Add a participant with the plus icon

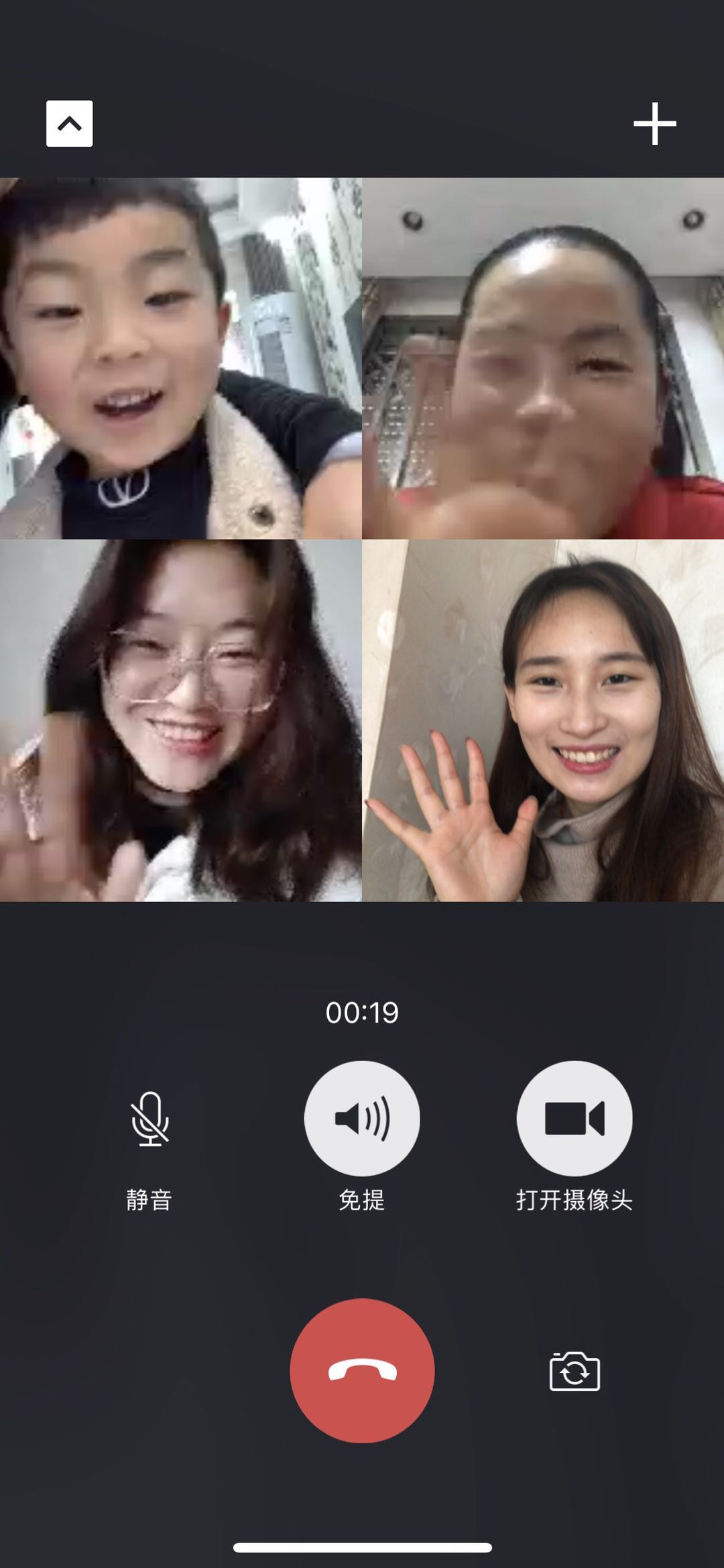coord(654,123)
